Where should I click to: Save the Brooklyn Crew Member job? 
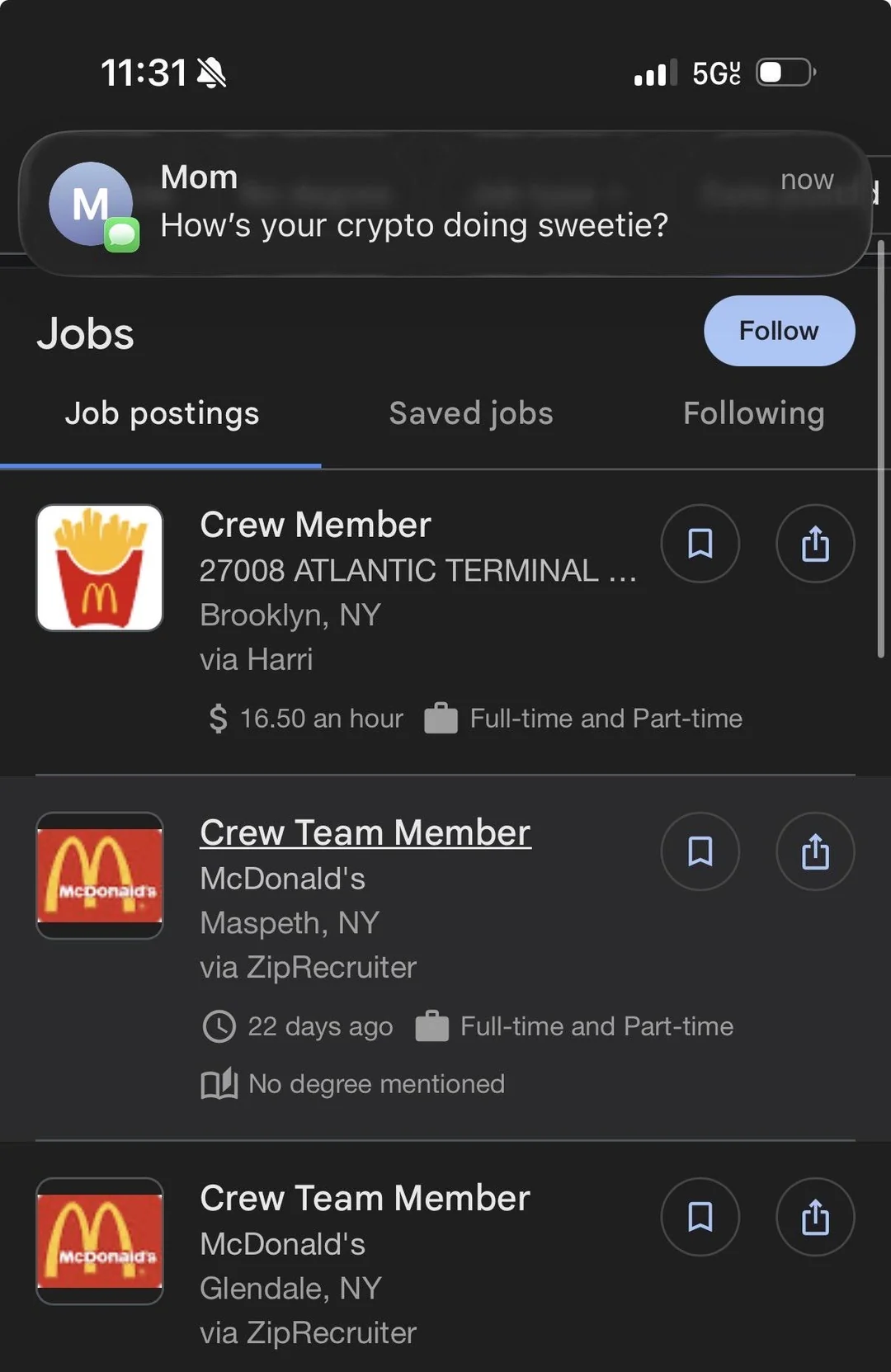(x=700, y=544)
